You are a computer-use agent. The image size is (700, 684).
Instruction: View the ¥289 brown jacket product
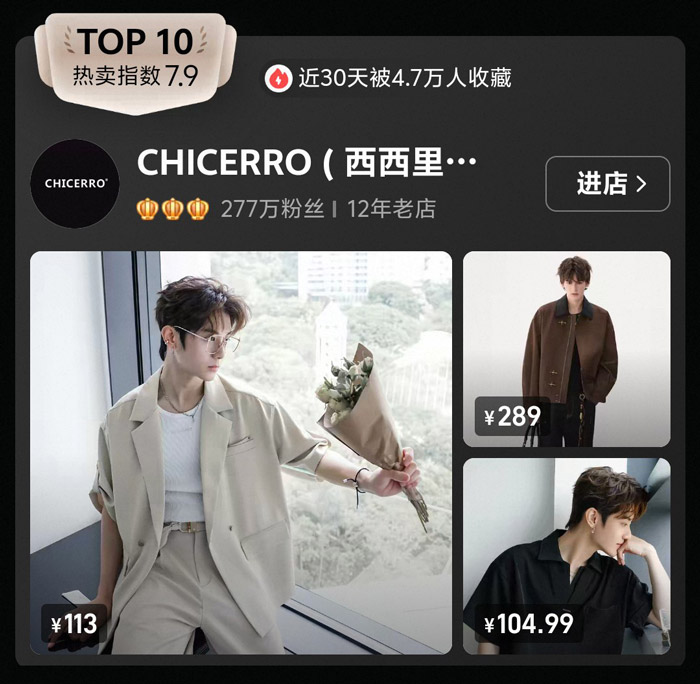point(566,348)
